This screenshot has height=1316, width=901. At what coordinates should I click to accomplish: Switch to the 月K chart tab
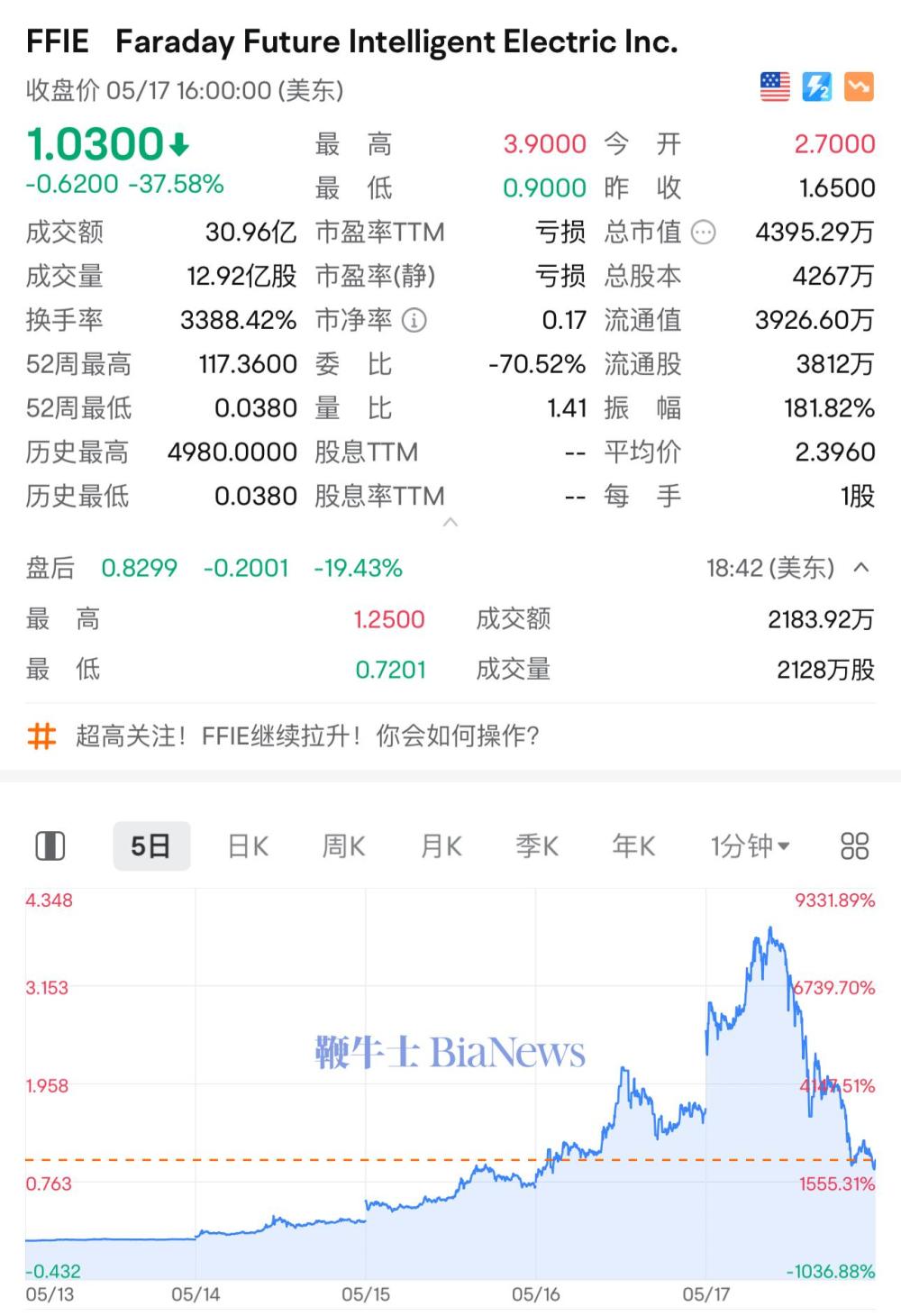tap(441, 846)
